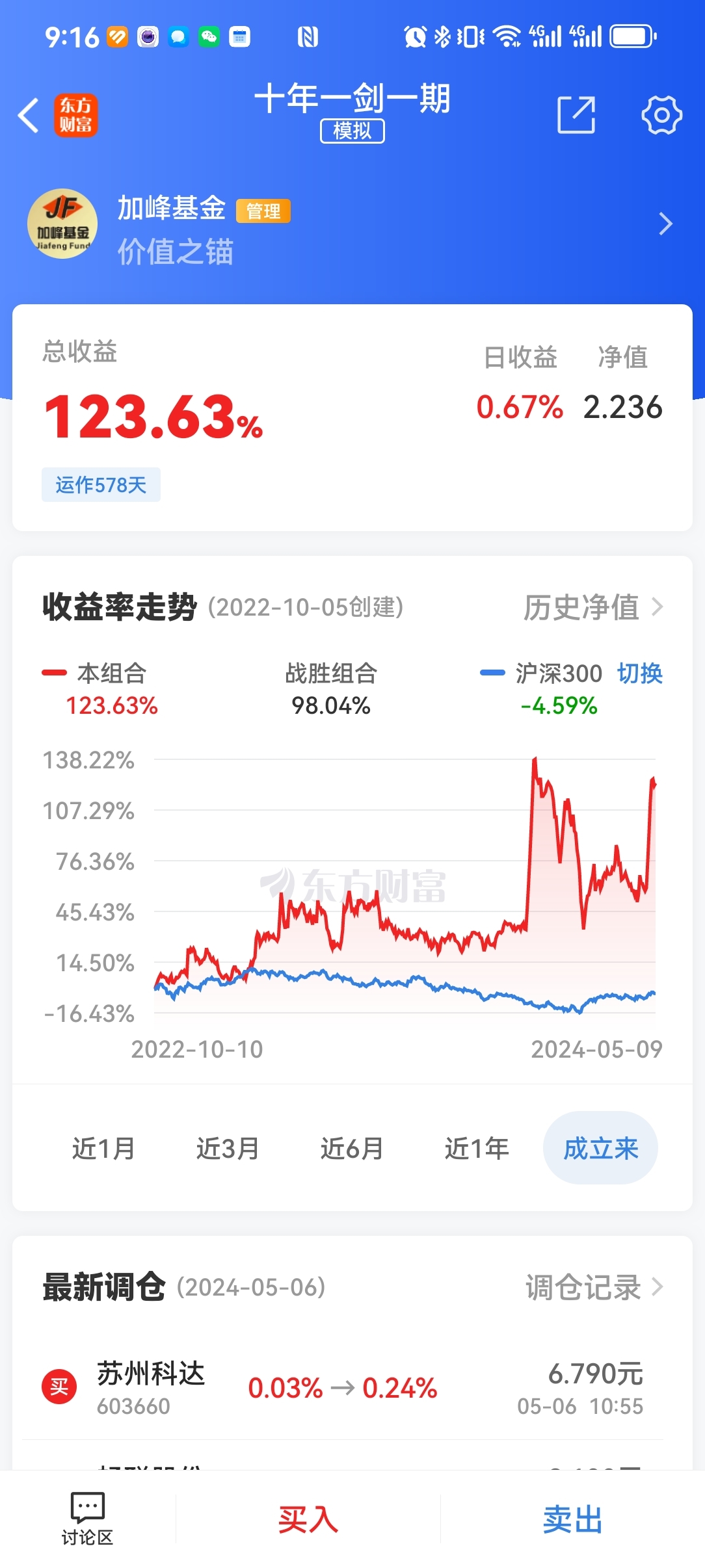Screen dimensions: 705x1568
Task: Tap the NFC icon in the status bar
Action: click(309, 37)
